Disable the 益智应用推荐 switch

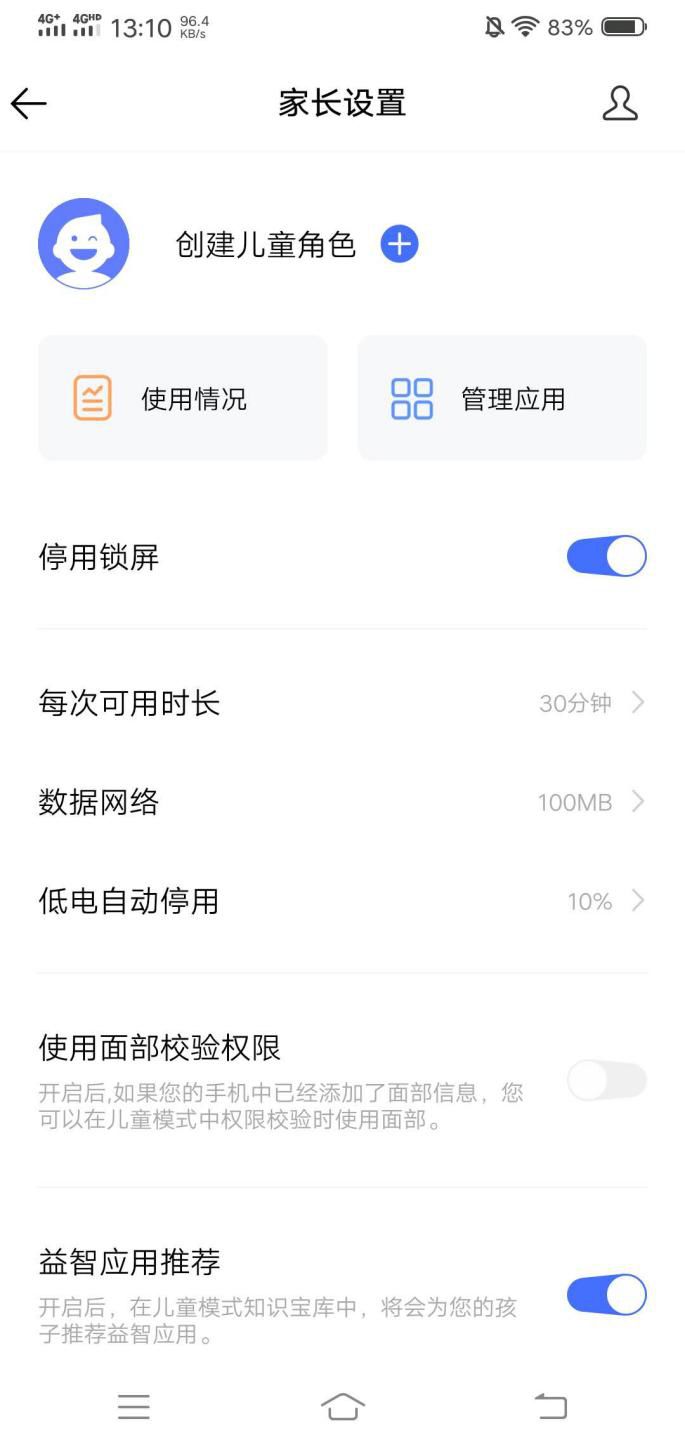606,1295
